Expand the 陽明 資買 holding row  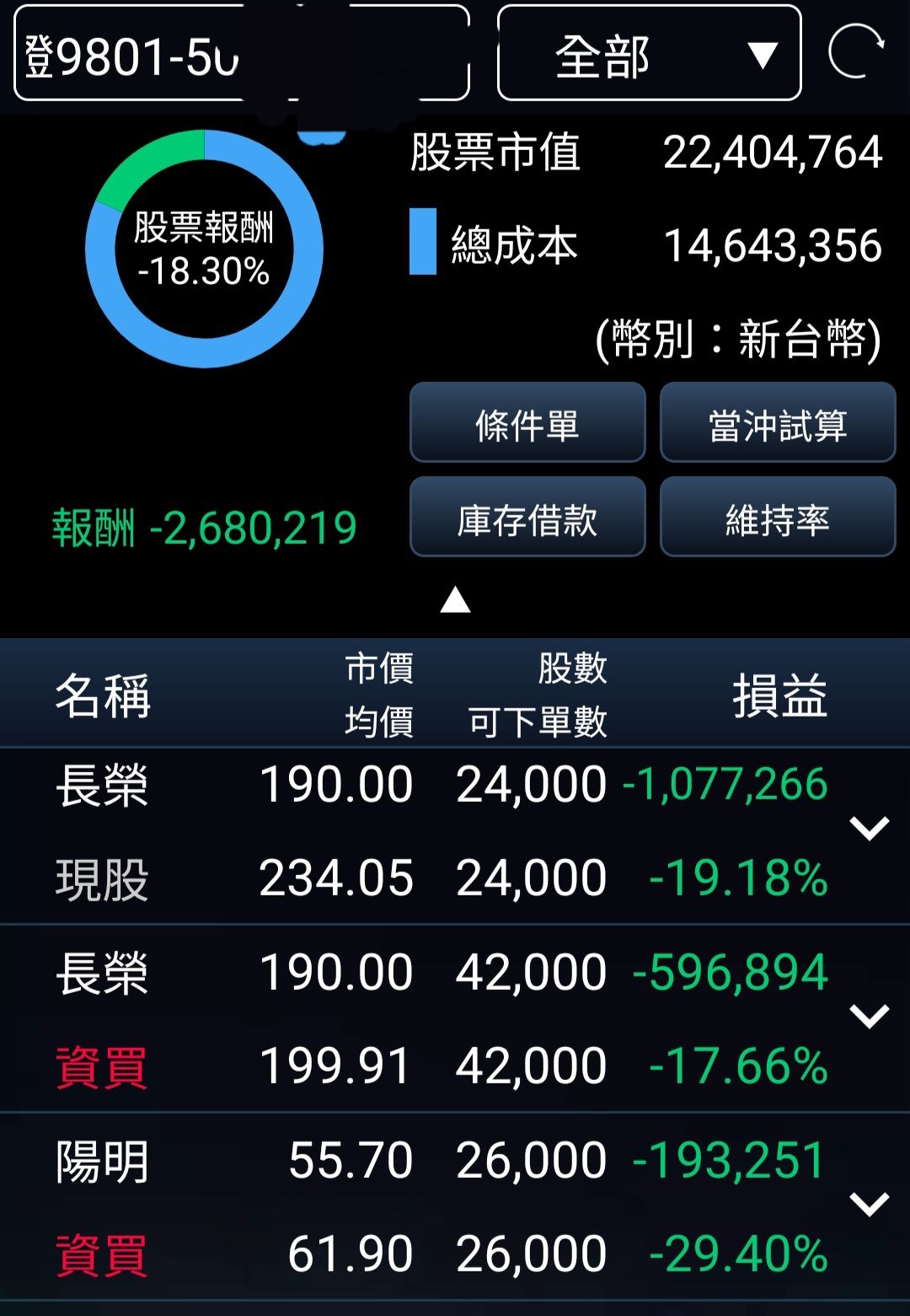[x=869, y=1204]
